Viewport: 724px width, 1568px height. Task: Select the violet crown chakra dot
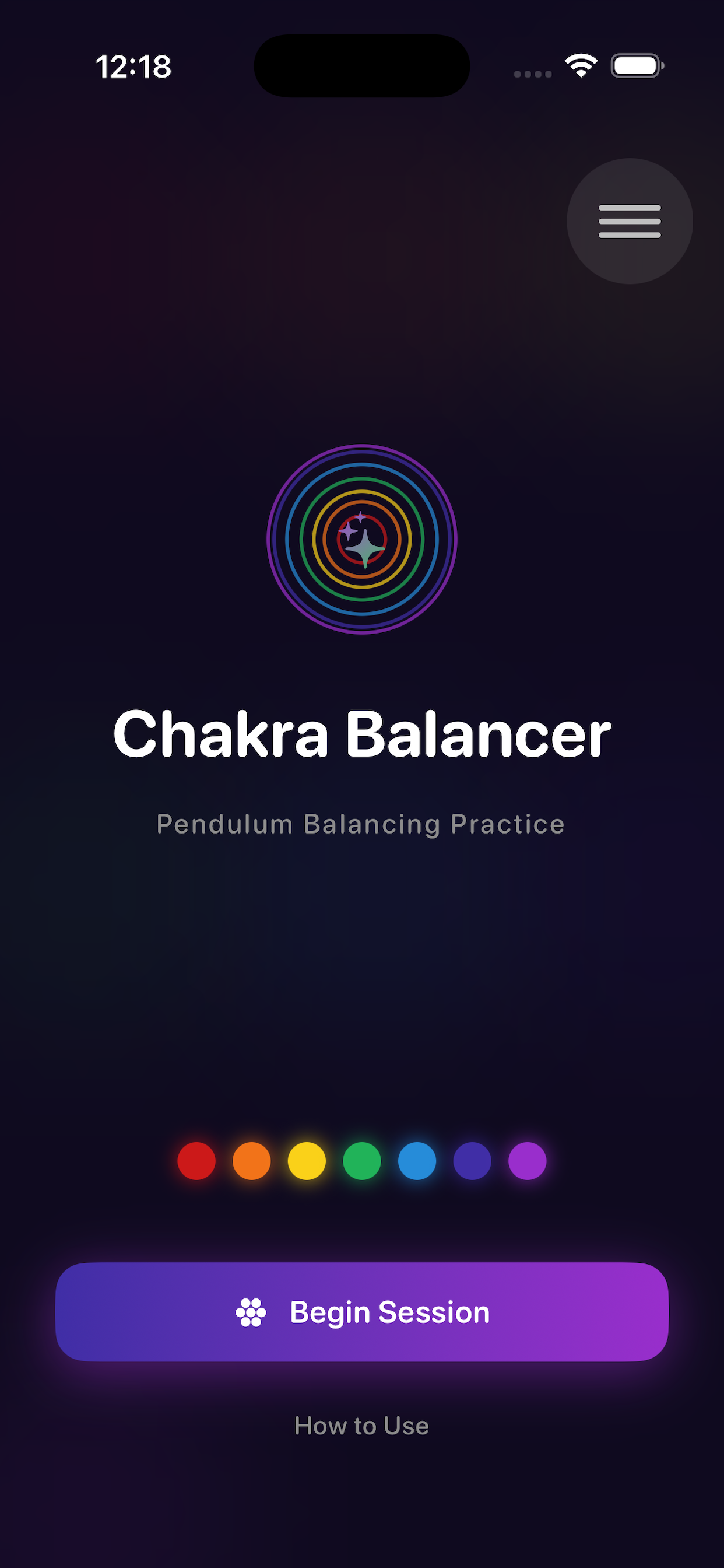[528, 1160]
